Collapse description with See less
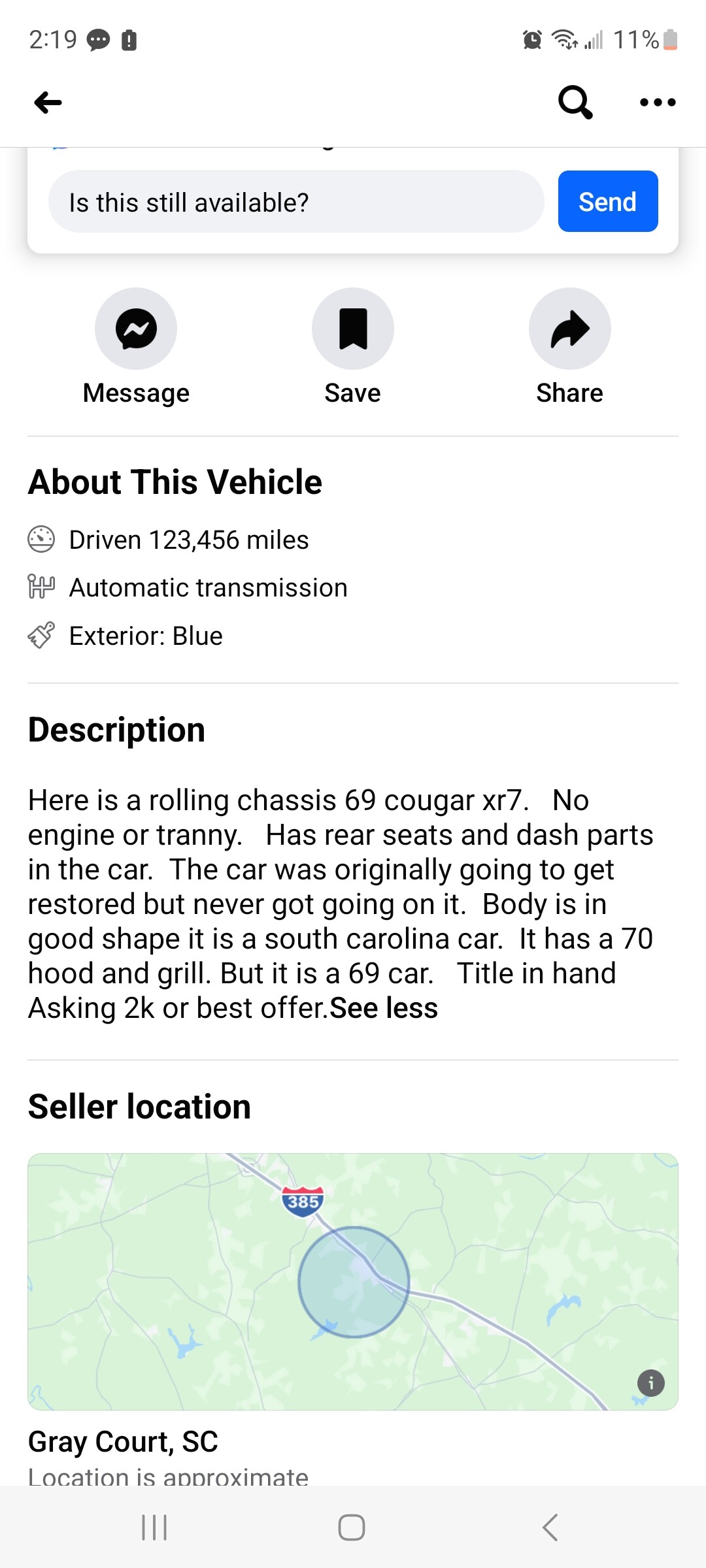This screenshot has width=706, height=1568. (x=384, y=1008)
